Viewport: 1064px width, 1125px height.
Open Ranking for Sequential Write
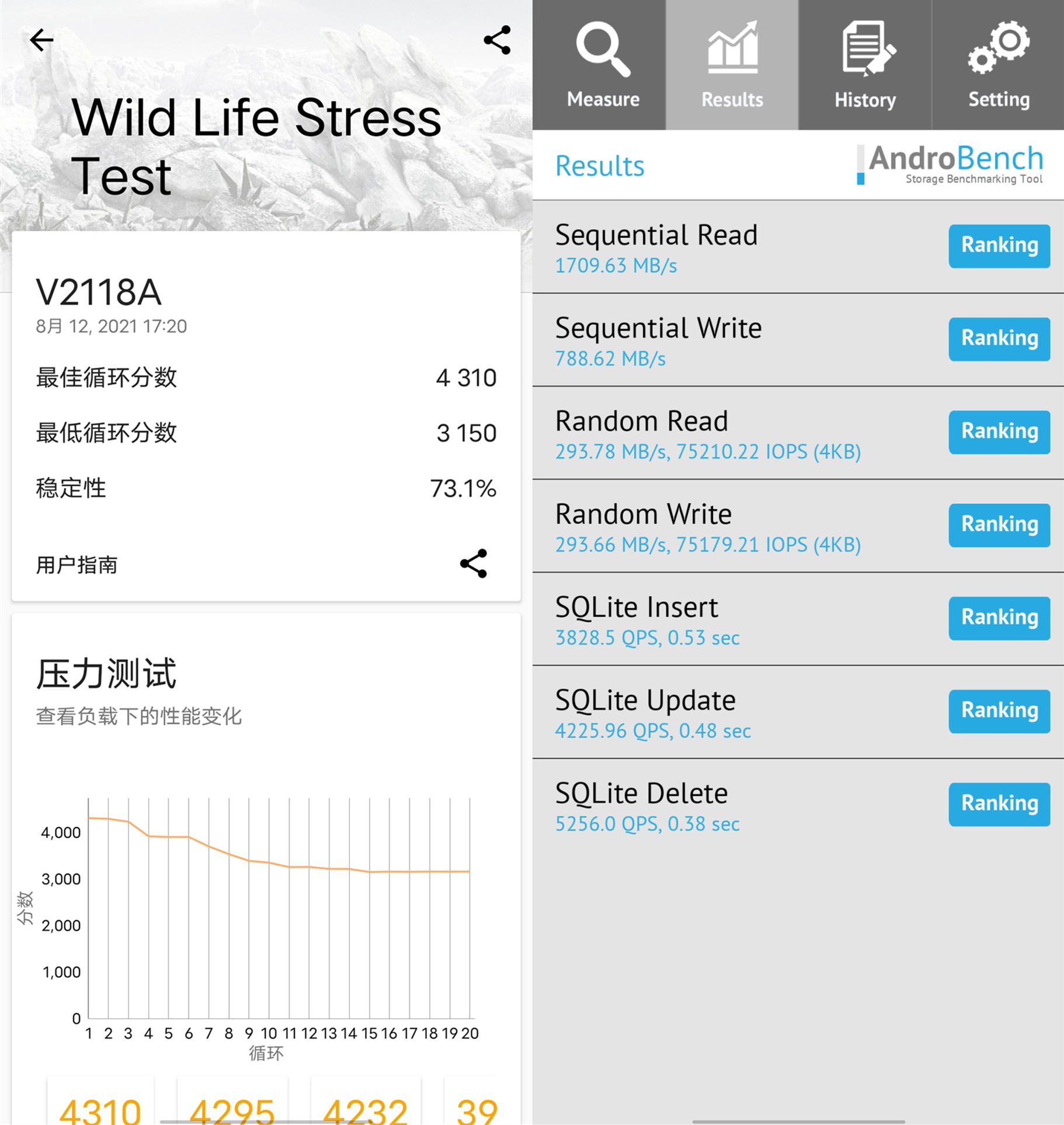999,339
